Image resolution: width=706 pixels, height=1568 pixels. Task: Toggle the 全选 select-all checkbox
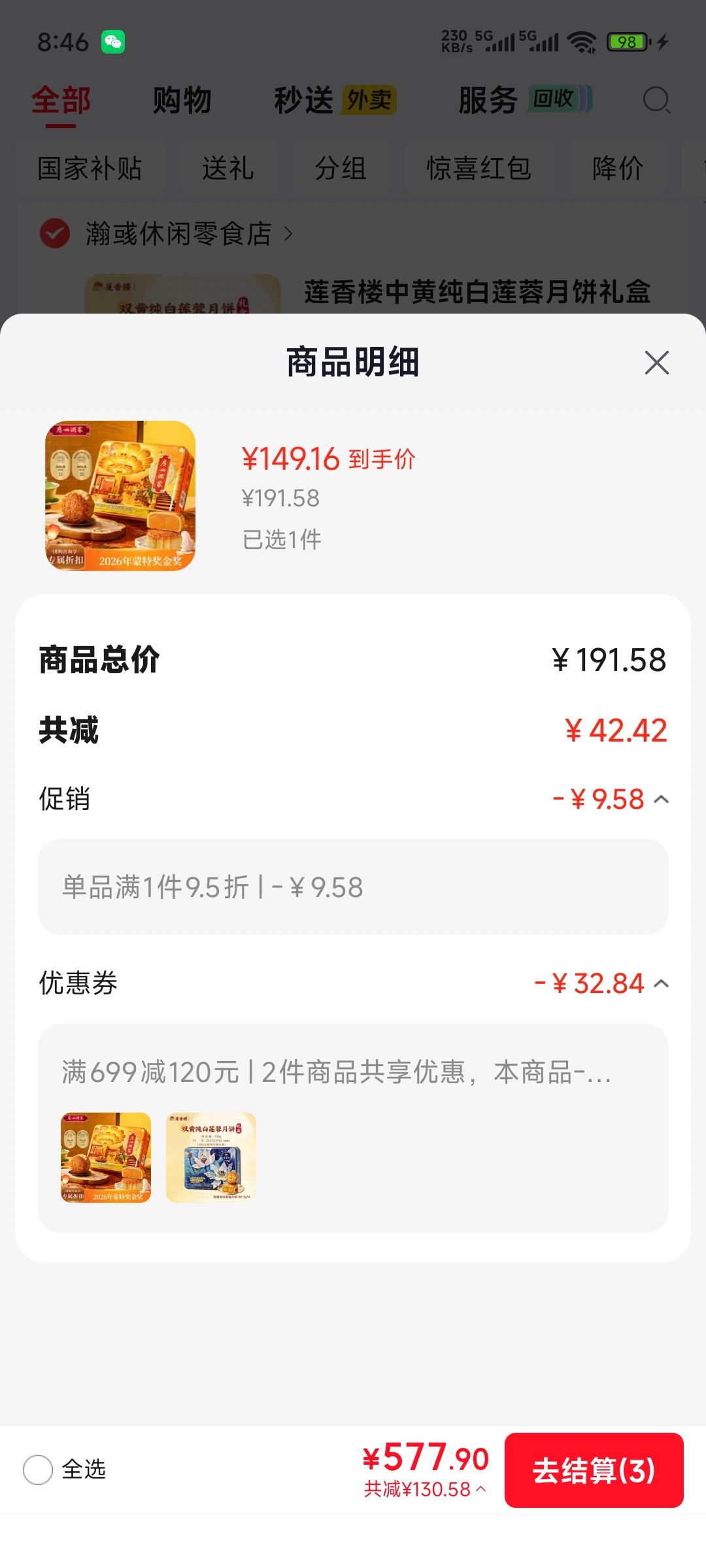[38, 1470]
